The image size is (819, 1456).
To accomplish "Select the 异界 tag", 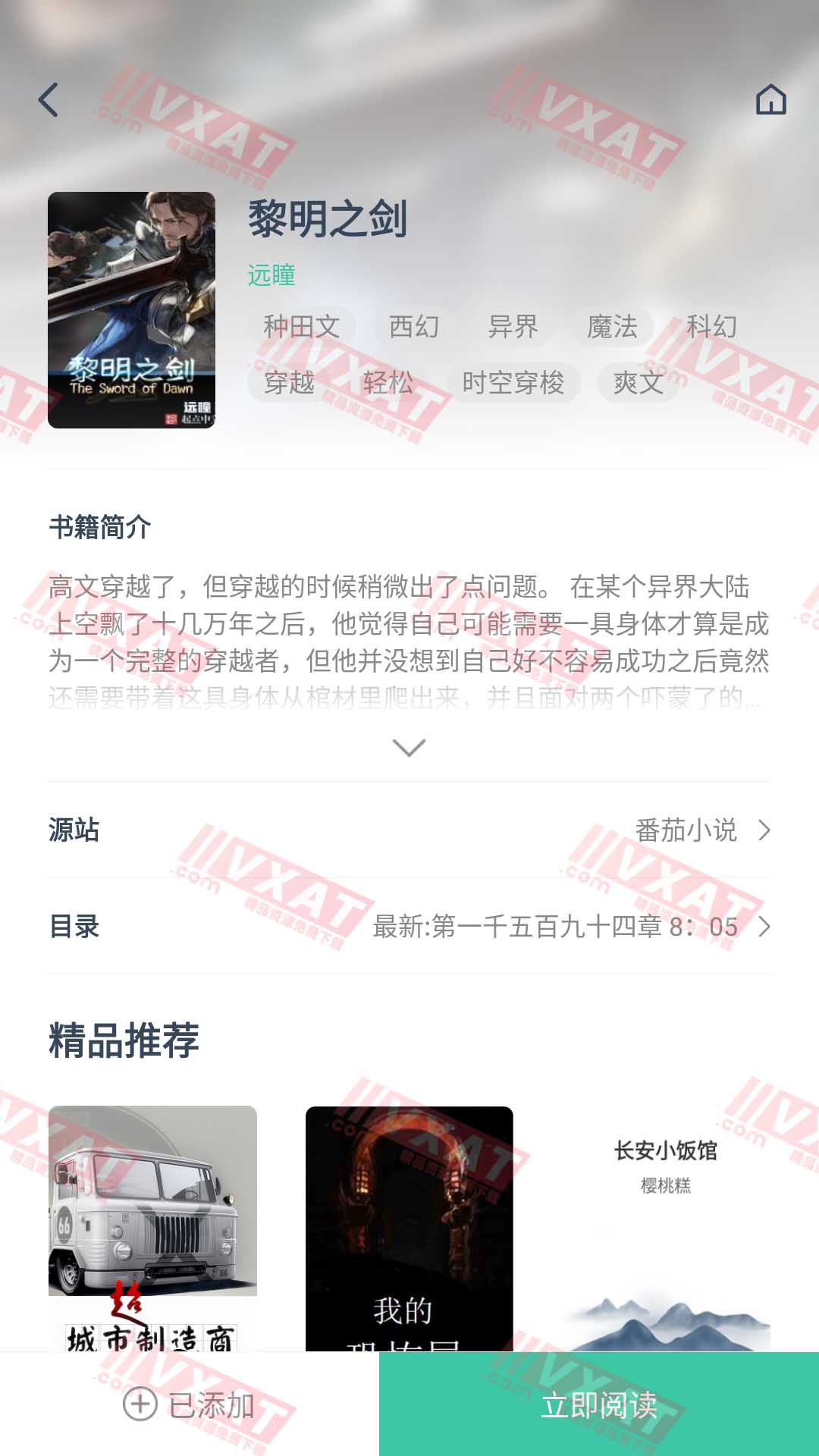I will click(513, 327).
